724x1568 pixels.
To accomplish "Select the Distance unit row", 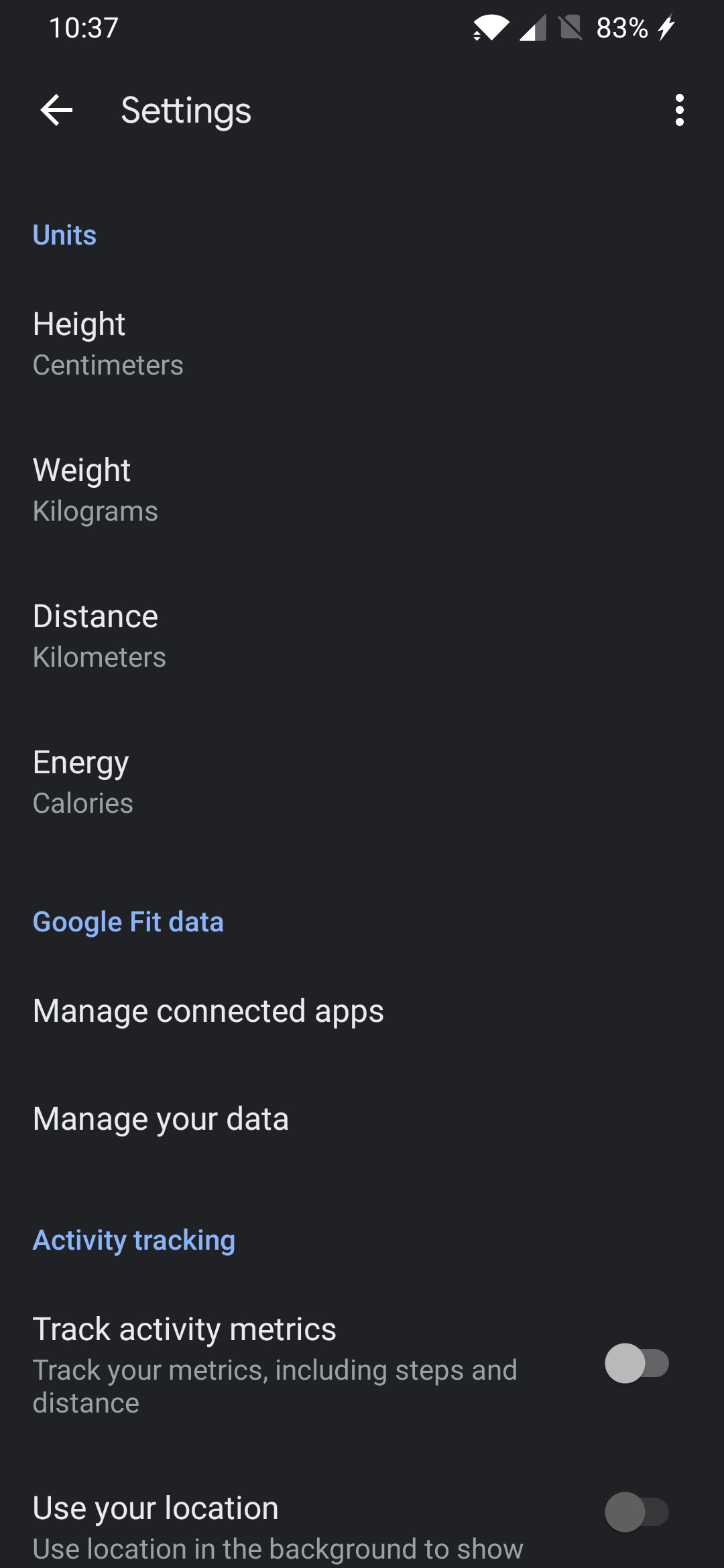I will point(362,636).
